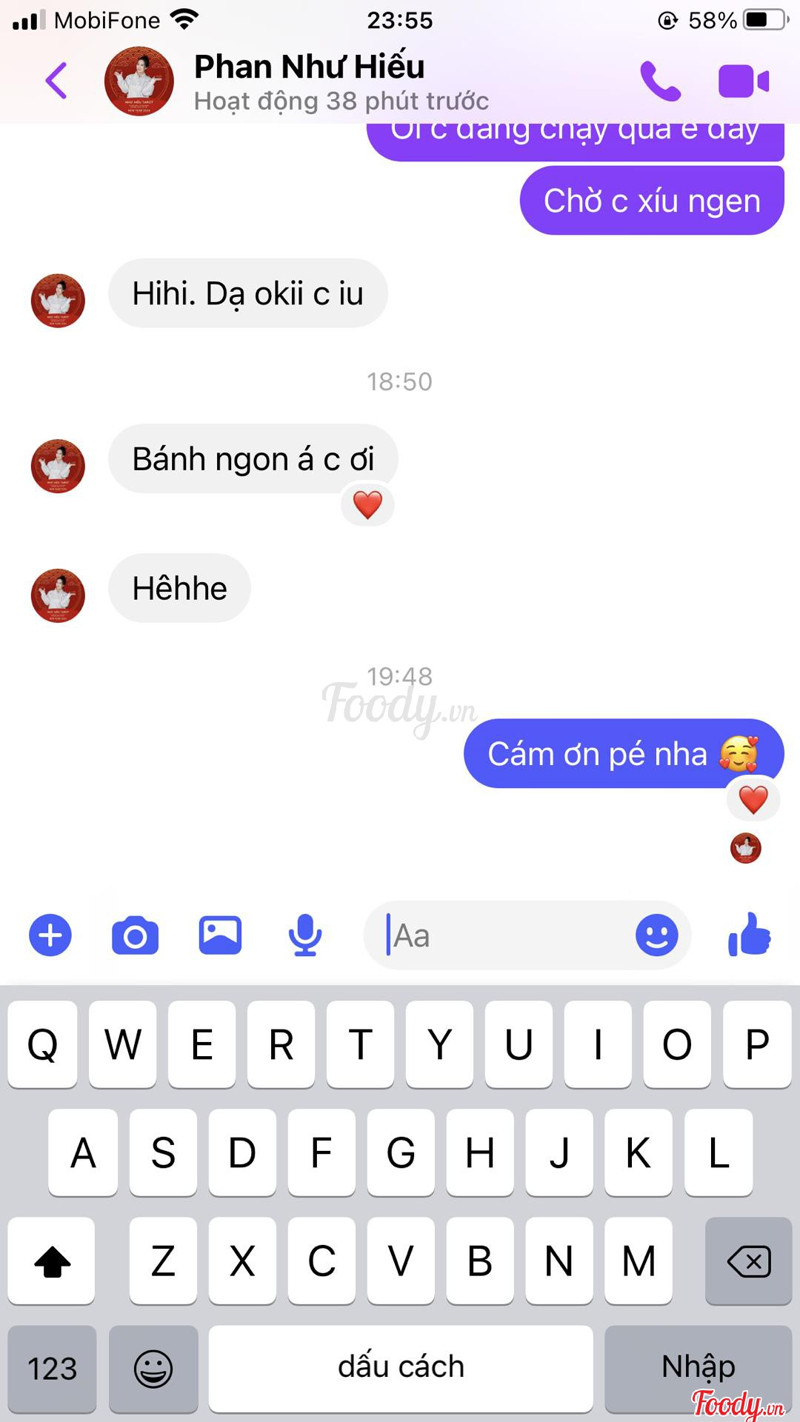
Task: Open the plus attachments menu
Action: [x=50, y=936]
